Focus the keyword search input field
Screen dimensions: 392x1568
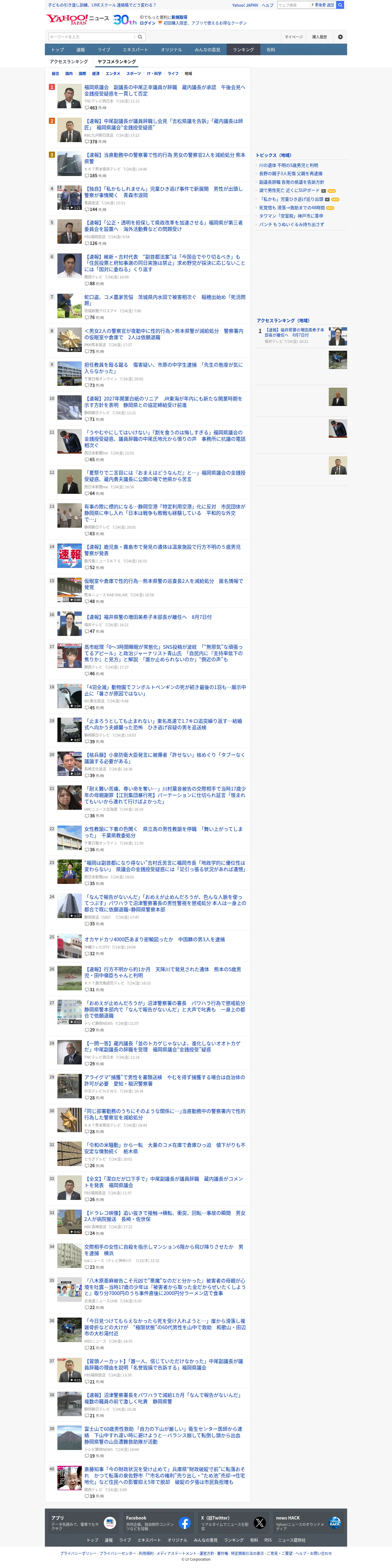[92, 37]
